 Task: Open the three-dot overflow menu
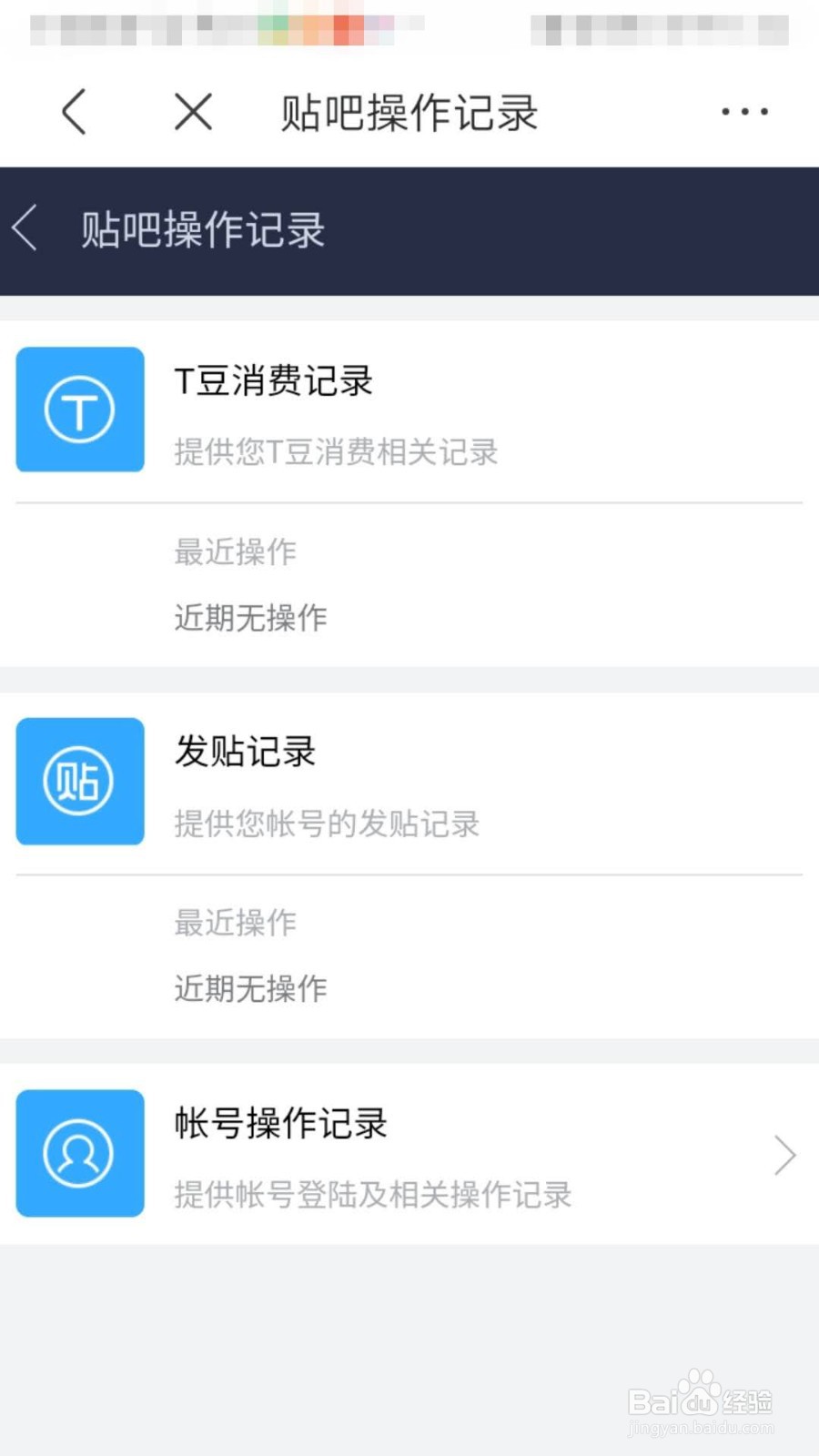744,112
